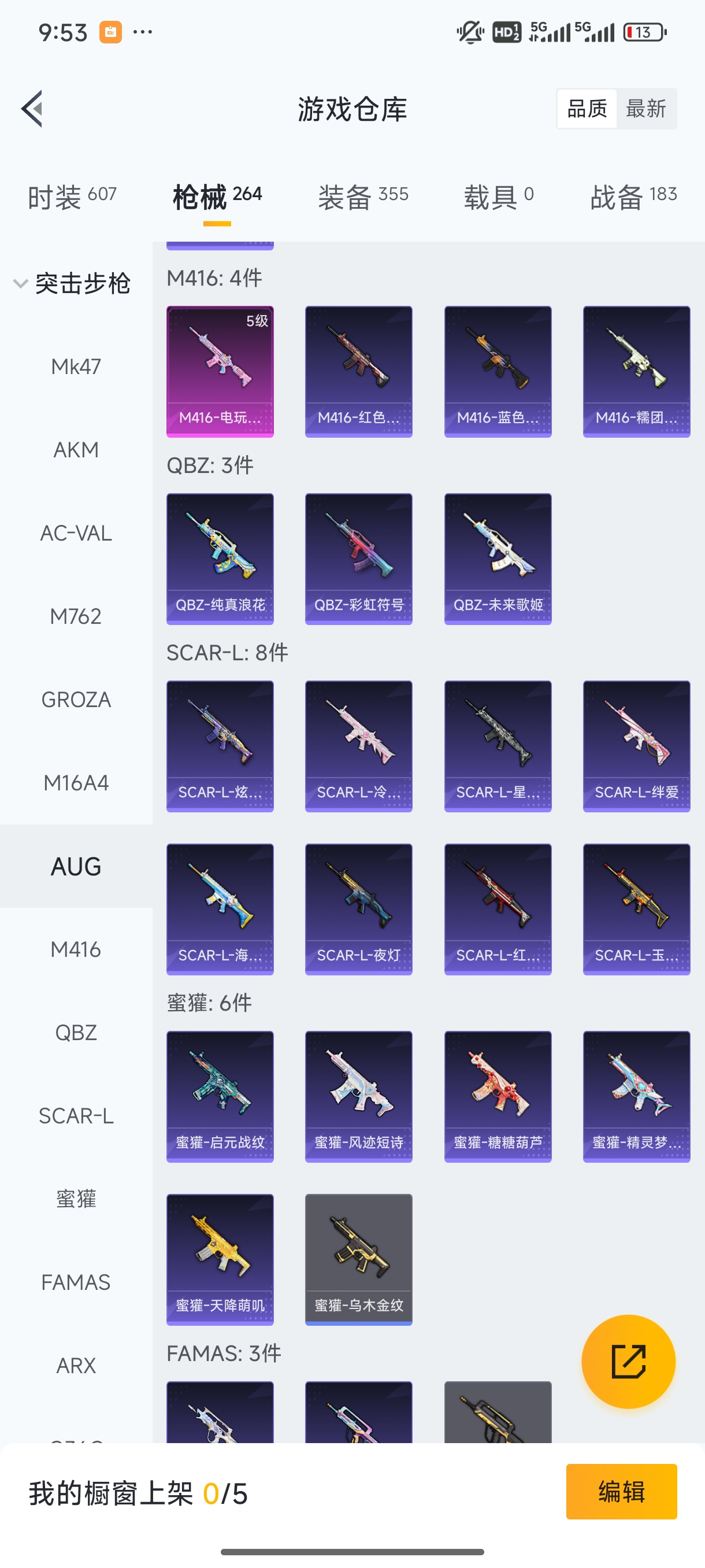View the QBZ-纯真浪花 skin
Image resolution: width=705 pixels, height=1568 pixels.
coord(220,559)
